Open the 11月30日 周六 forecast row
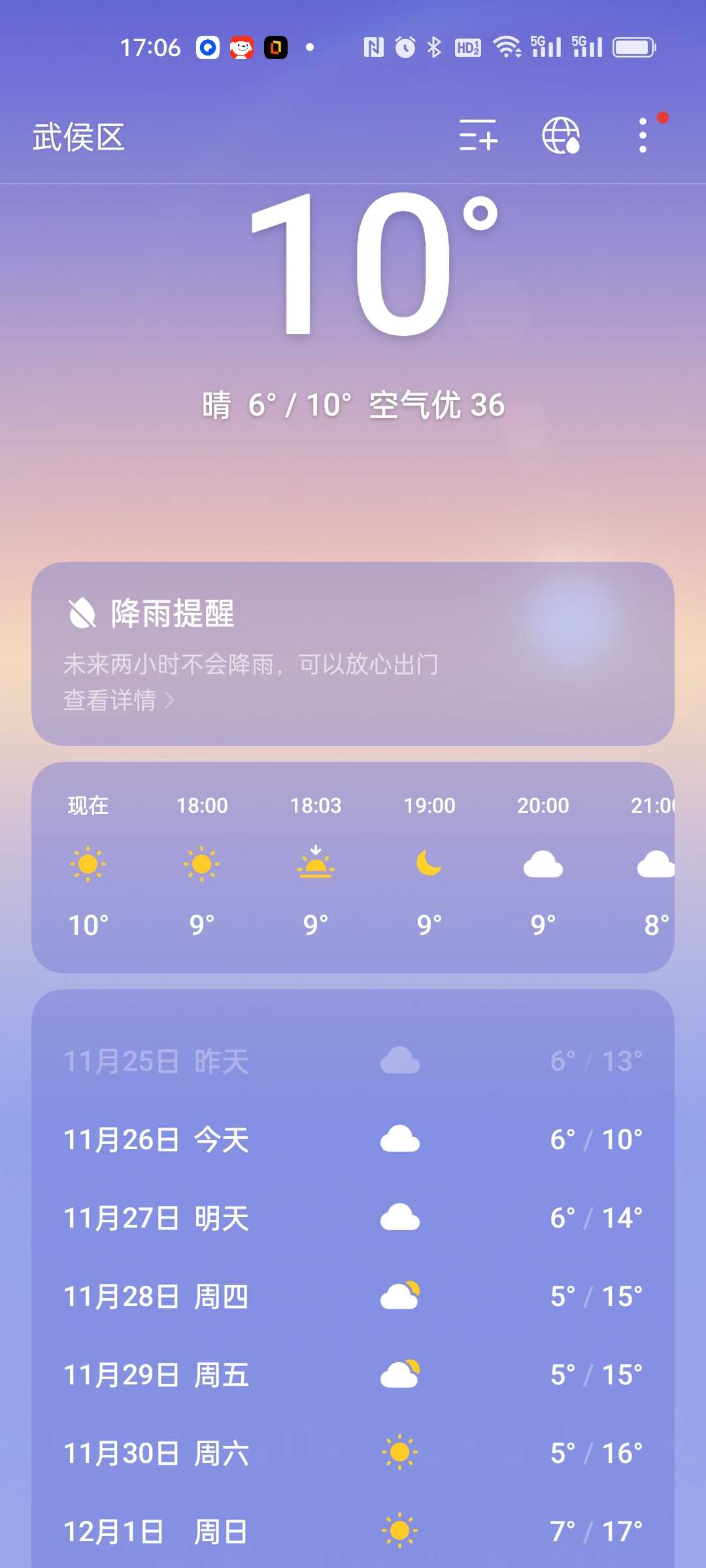 [x=353, y=1453]
